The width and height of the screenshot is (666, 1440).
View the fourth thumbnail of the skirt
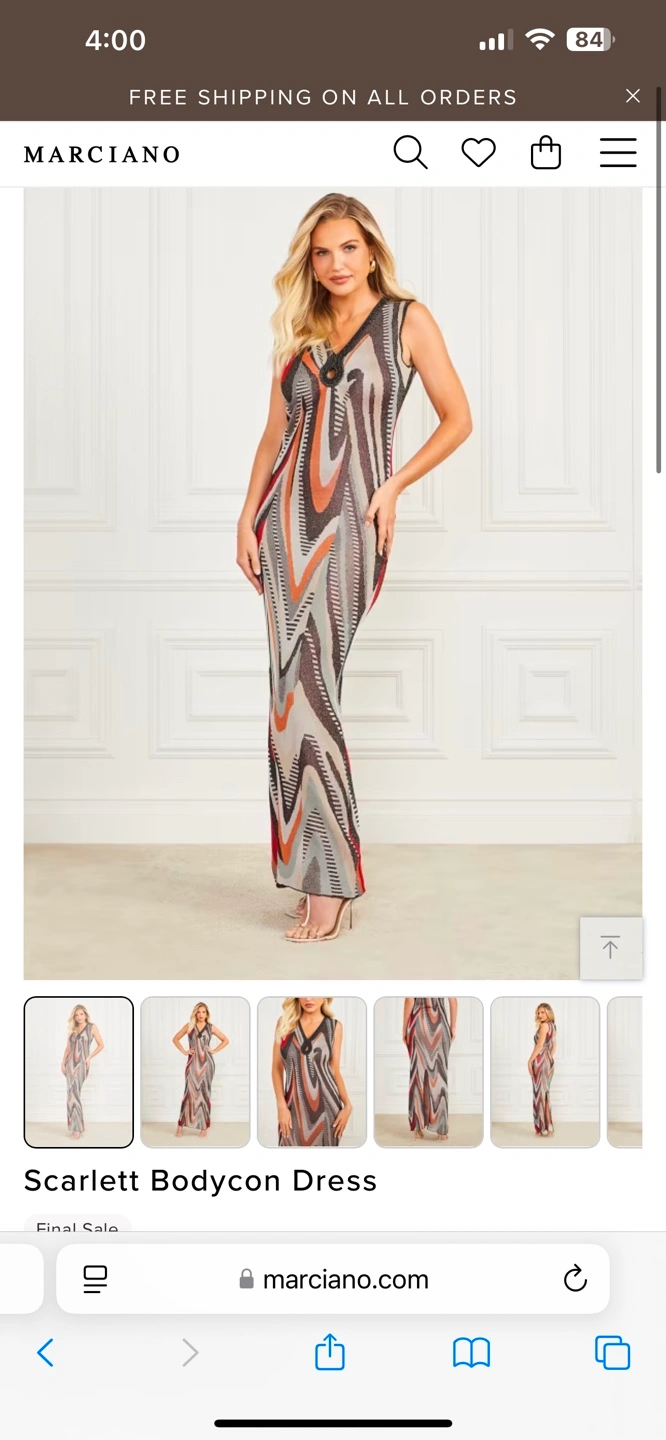[x=428, y=1072]
